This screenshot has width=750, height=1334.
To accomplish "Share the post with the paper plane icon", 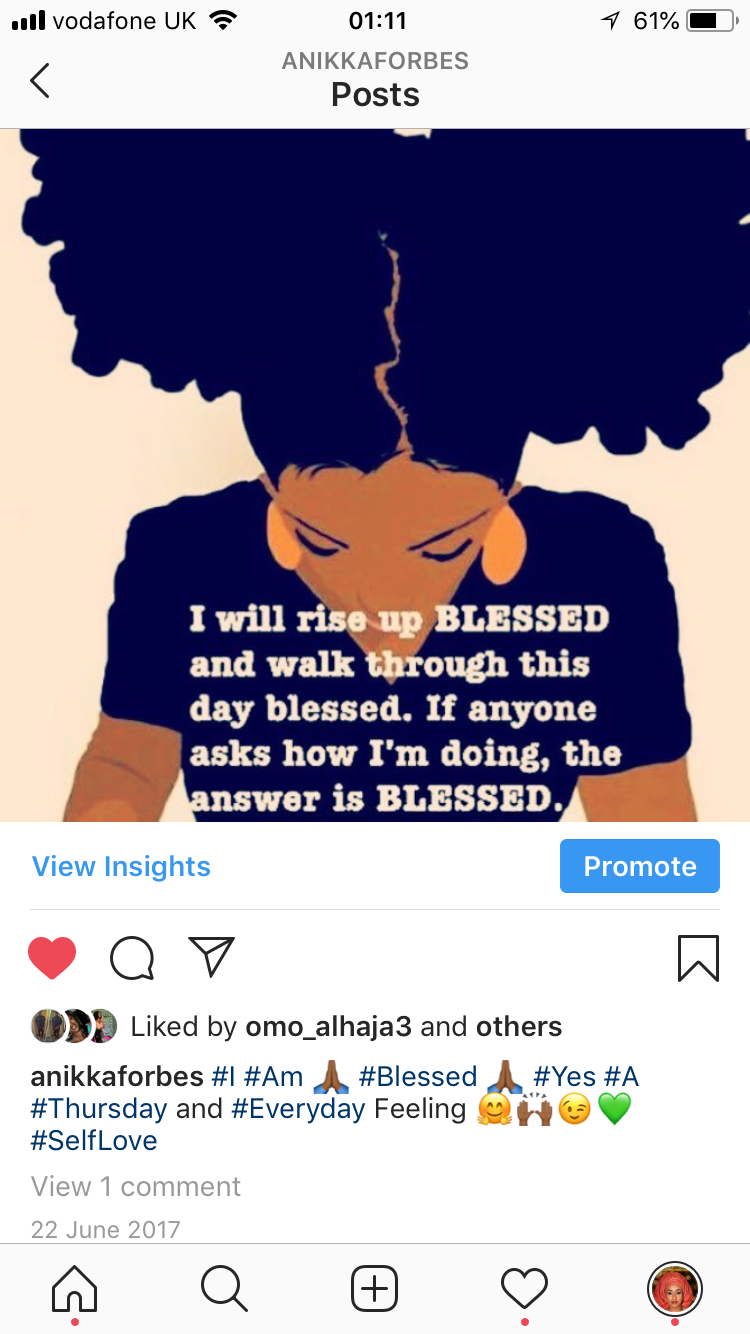I will tap(211, 957).
